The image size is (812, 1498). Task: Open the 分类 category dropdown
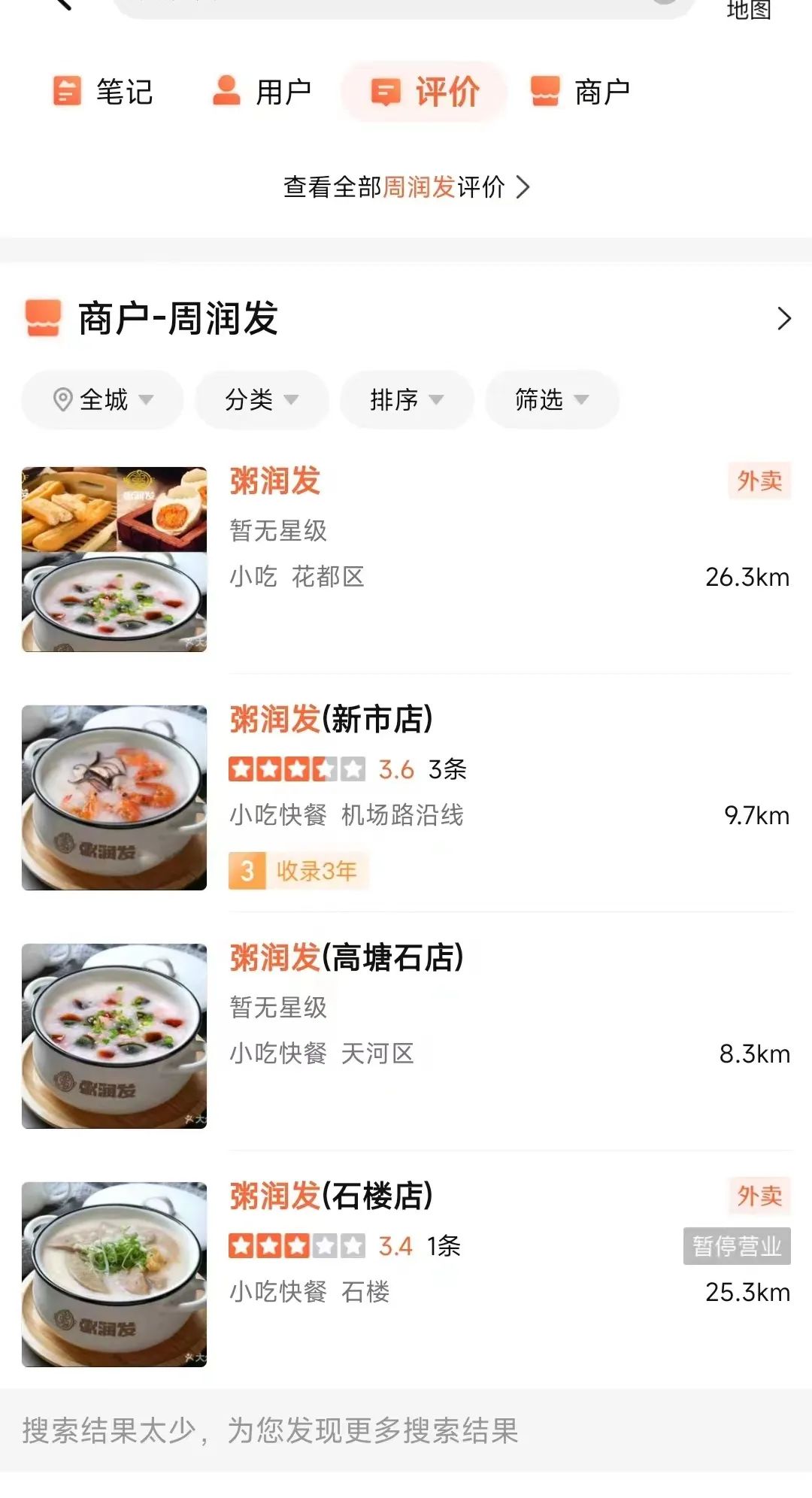click(261, 399)
